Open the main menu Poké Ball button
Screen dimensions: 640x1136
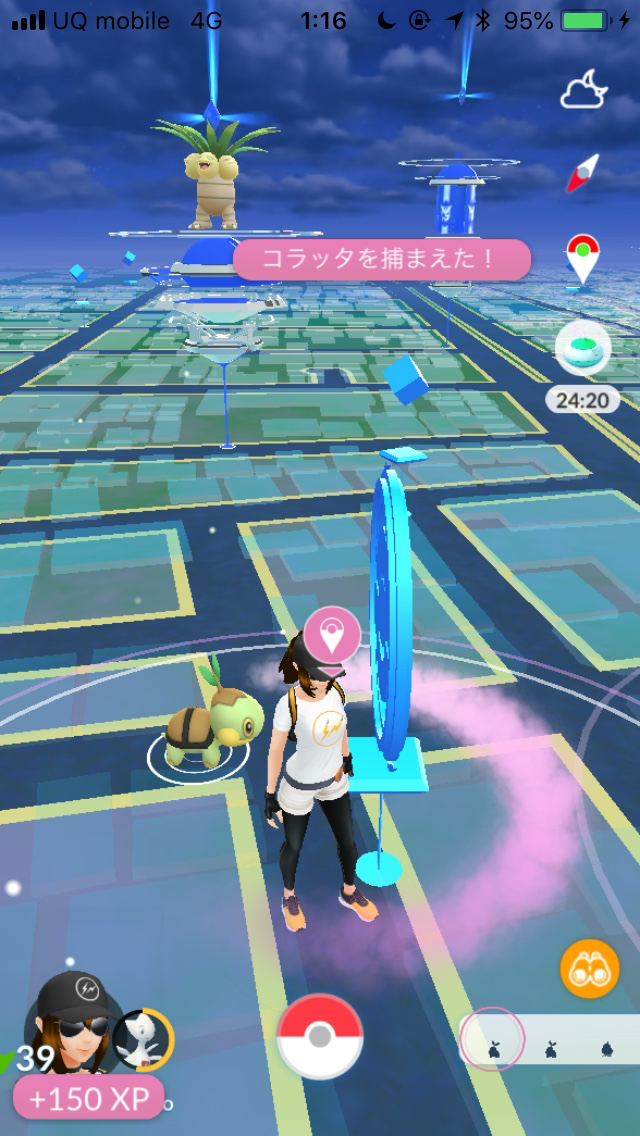(x=320, y=1037)
